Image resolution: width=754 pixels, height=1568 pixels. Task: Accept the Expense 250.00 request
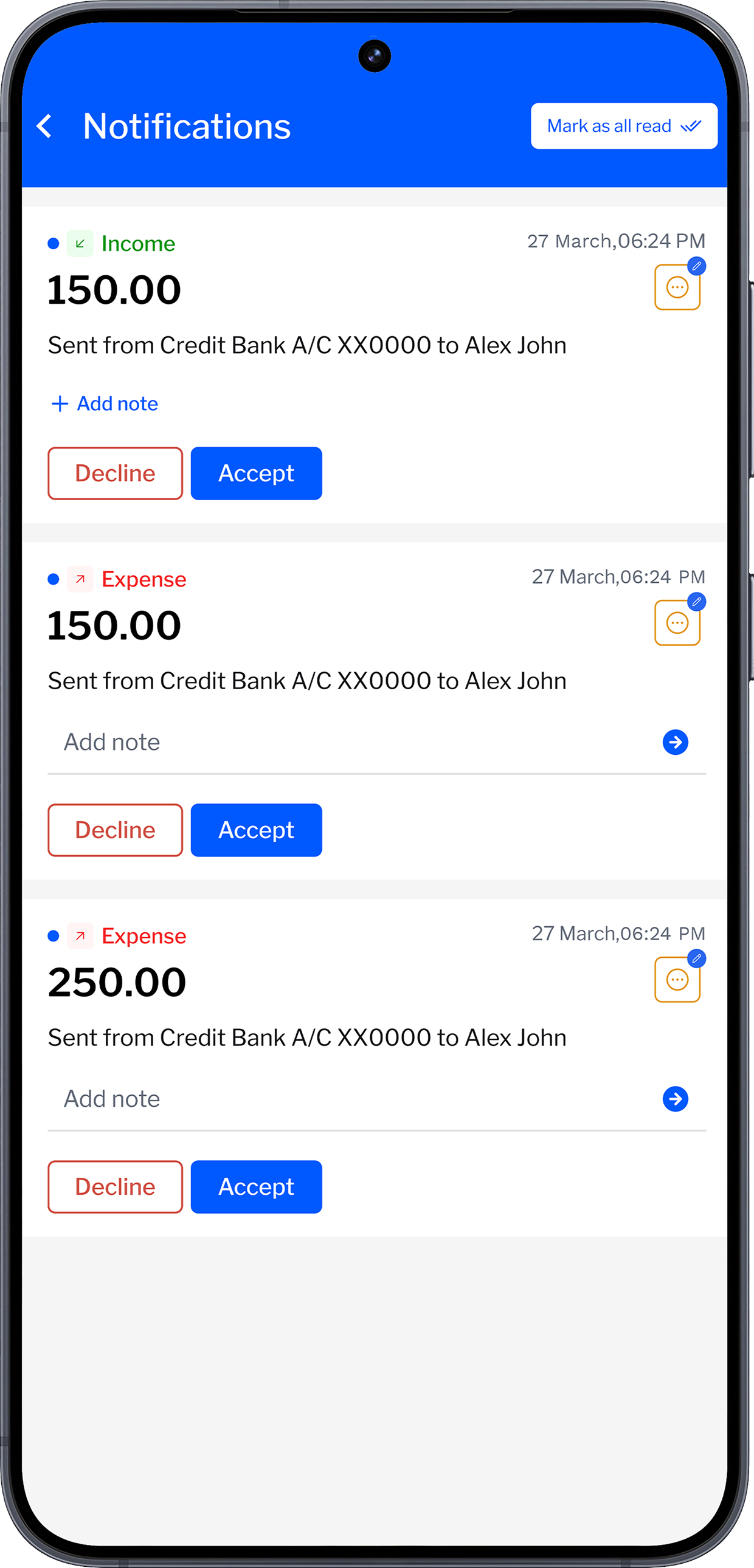(256, 1187)
